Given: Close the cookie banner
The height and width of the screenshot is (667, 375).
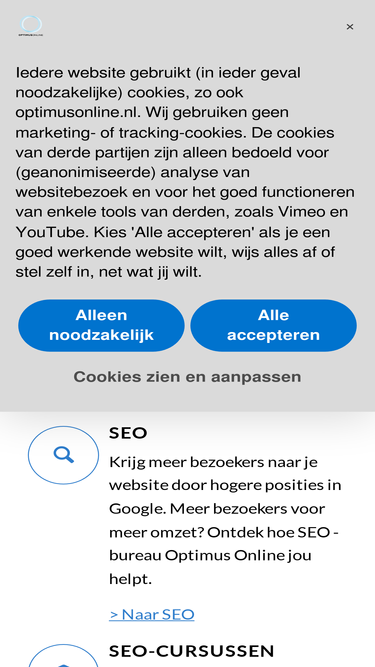Looking at the screenshot, I should pyautogui.click(x=349, y=27).
